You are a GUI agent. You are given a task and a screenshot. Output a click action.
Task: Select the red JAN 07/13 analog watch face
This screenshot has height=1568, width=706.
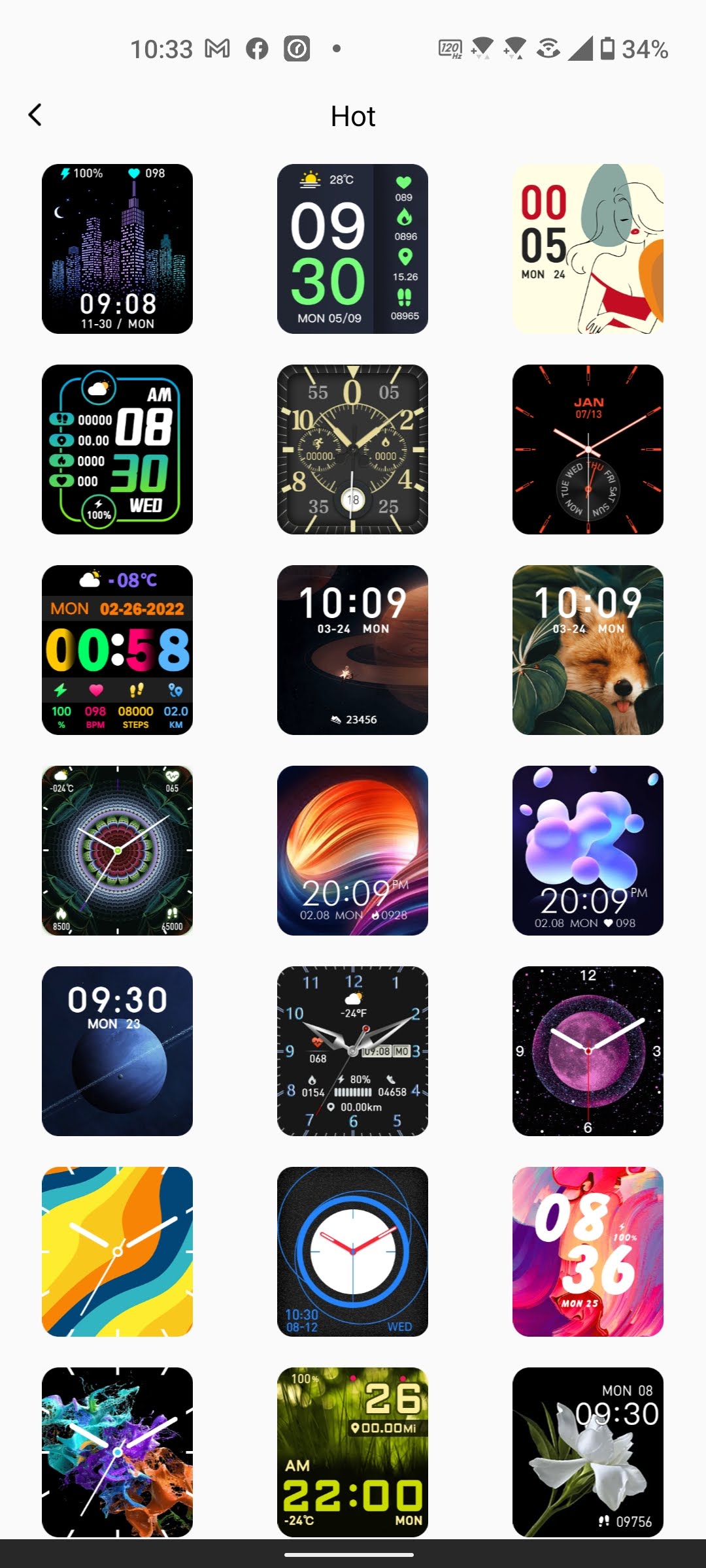click(x=588, y=449)
